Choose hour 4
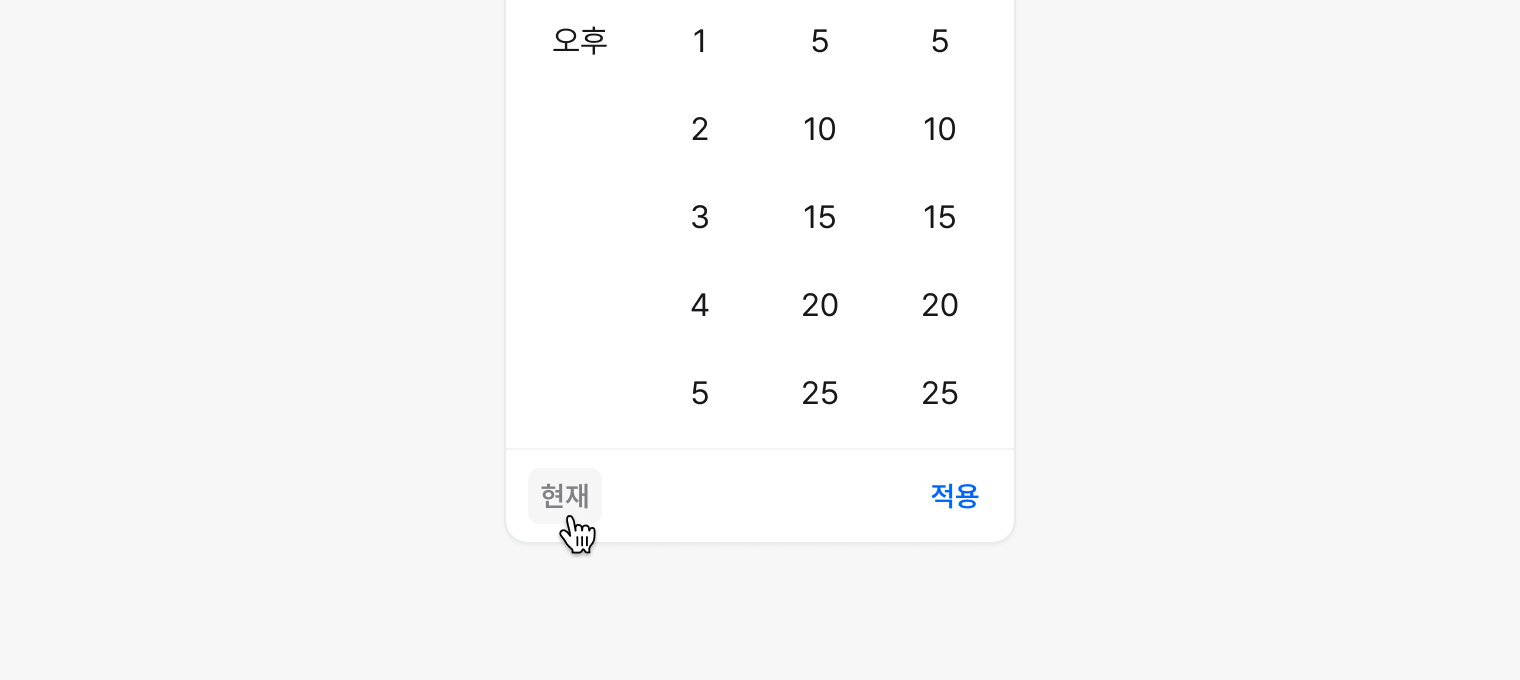This screenshot has width=1520, height=680. click(x=700, y=305)
